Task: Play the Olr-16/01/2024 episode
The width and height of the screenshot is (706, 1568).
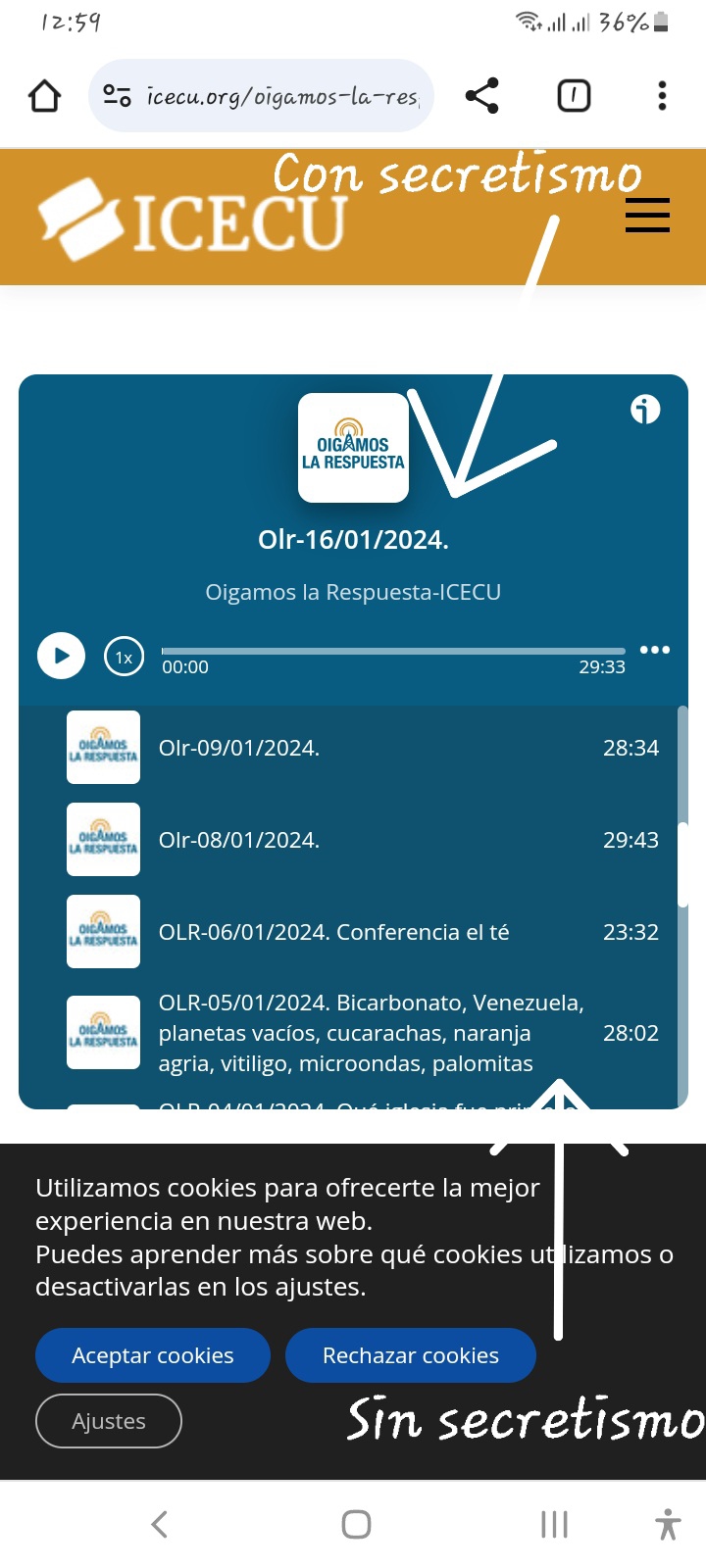Action: tap(61, 656)
